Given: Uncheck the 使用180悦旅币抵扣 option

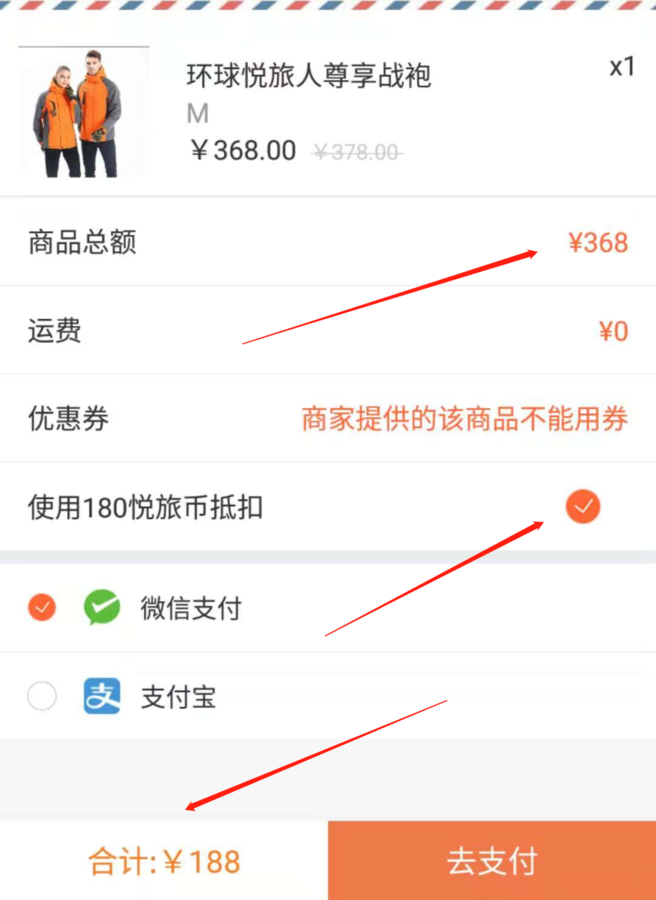Looking at the screenshot, I should click(x=582, y=507).
